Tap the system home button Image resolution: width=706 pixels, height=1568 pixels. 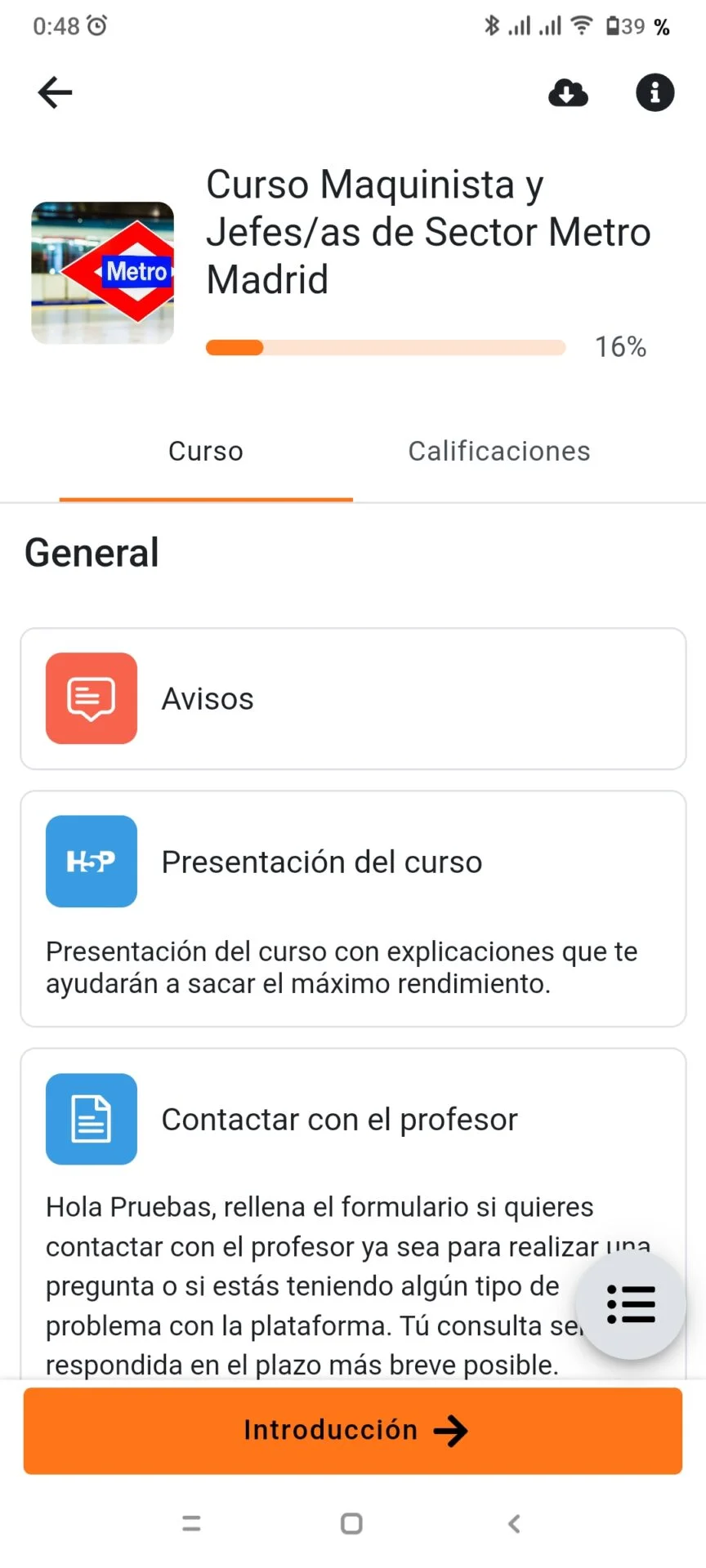[351, 1523]
